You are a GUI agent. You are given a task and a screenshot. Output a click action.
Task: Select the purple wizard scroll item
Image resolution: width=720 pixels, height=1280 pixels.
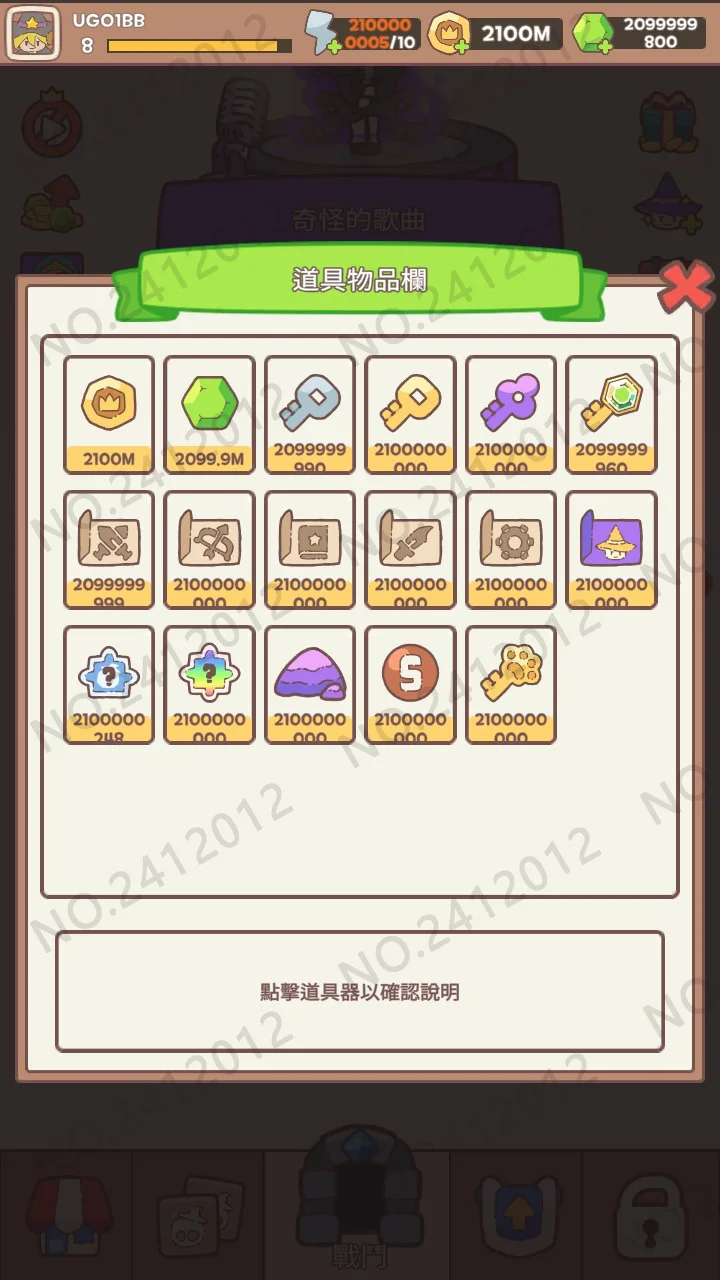(x=612, y=549)
